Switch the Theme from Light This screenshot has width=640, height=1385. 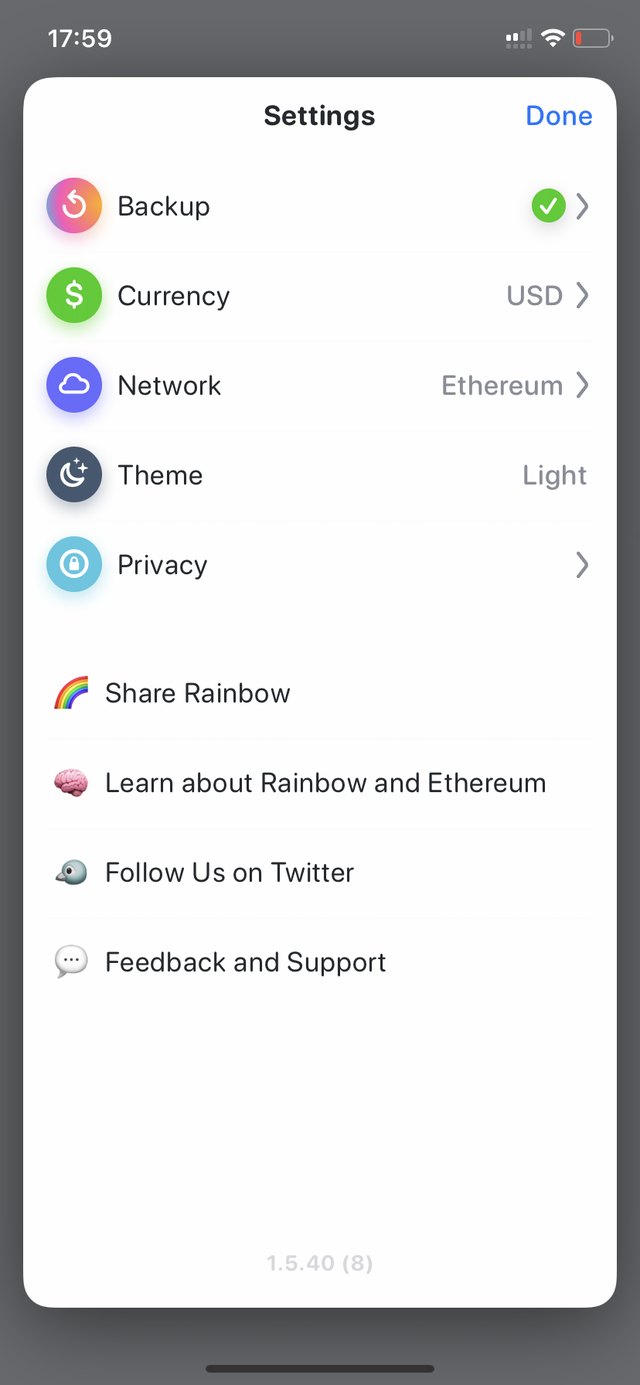320,476
